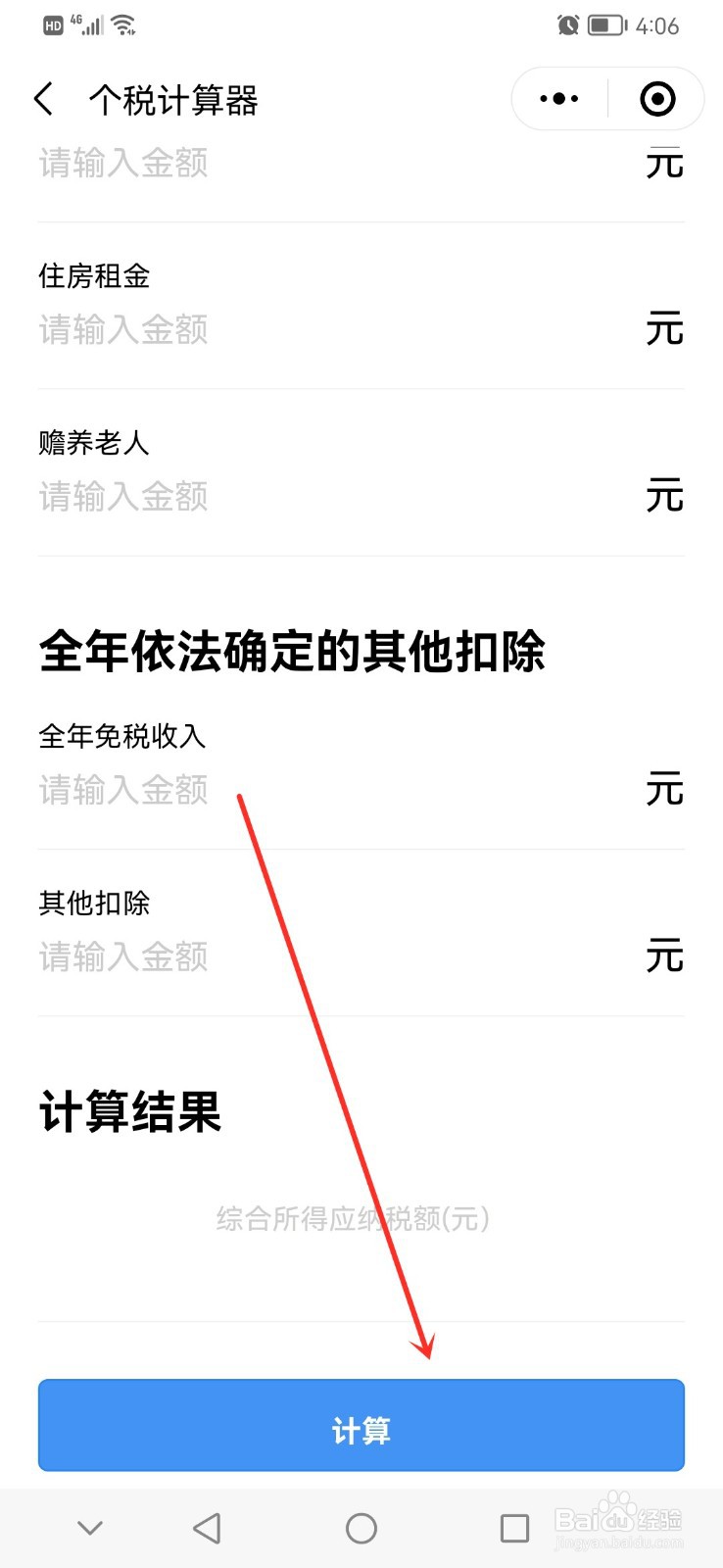Tap the 综合所得应纳税额 result area
The width and height of the screenshot is (723, 1568).
point(361,1219)
